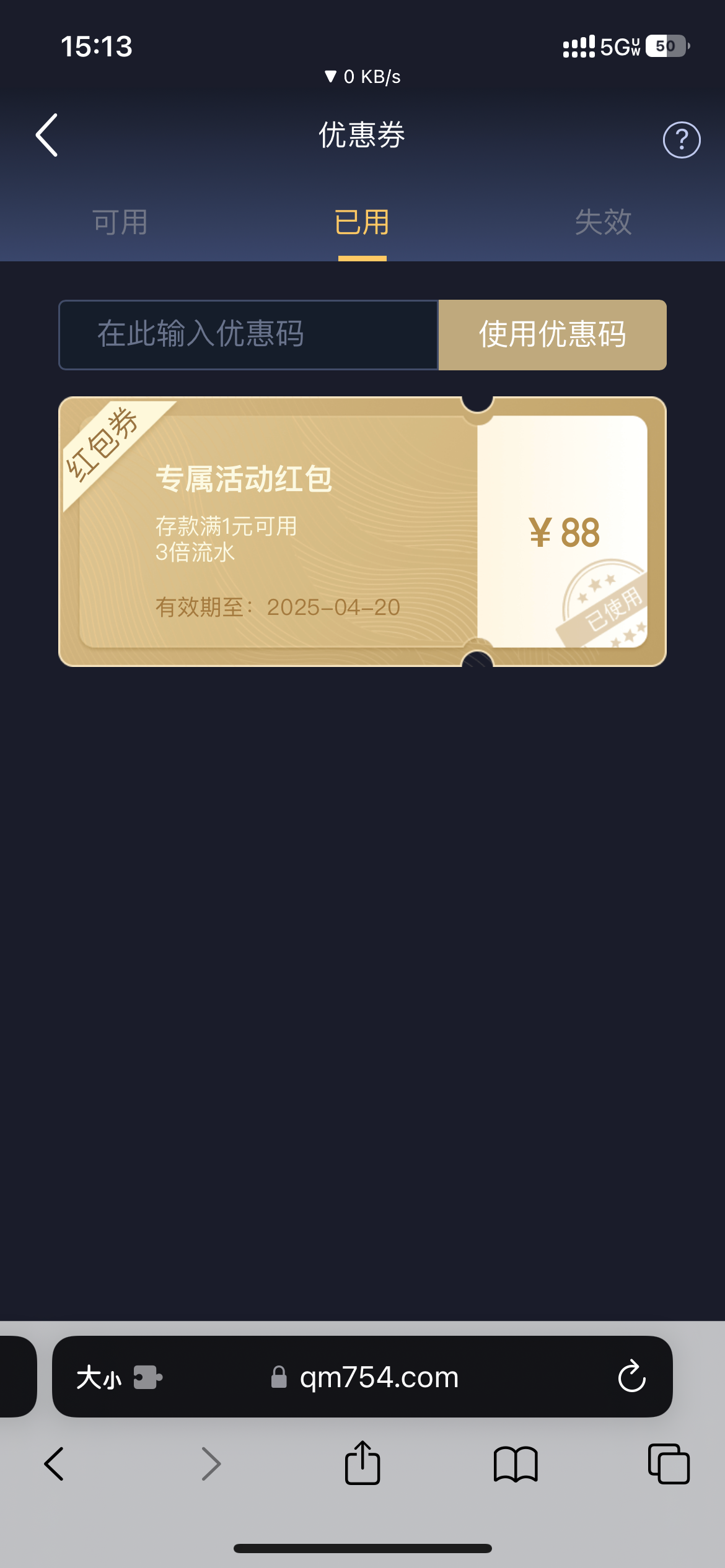Open Safari bookmarks
The image size is (725, 1568).
(x=516, y=1464)
